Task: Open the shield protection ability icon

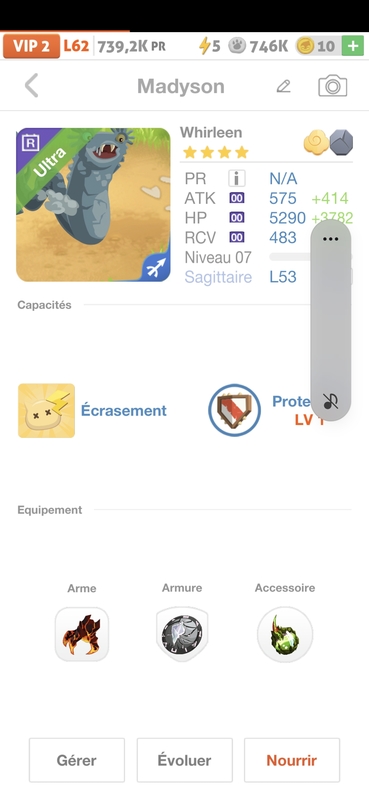Action: click(x=234, y=410)
